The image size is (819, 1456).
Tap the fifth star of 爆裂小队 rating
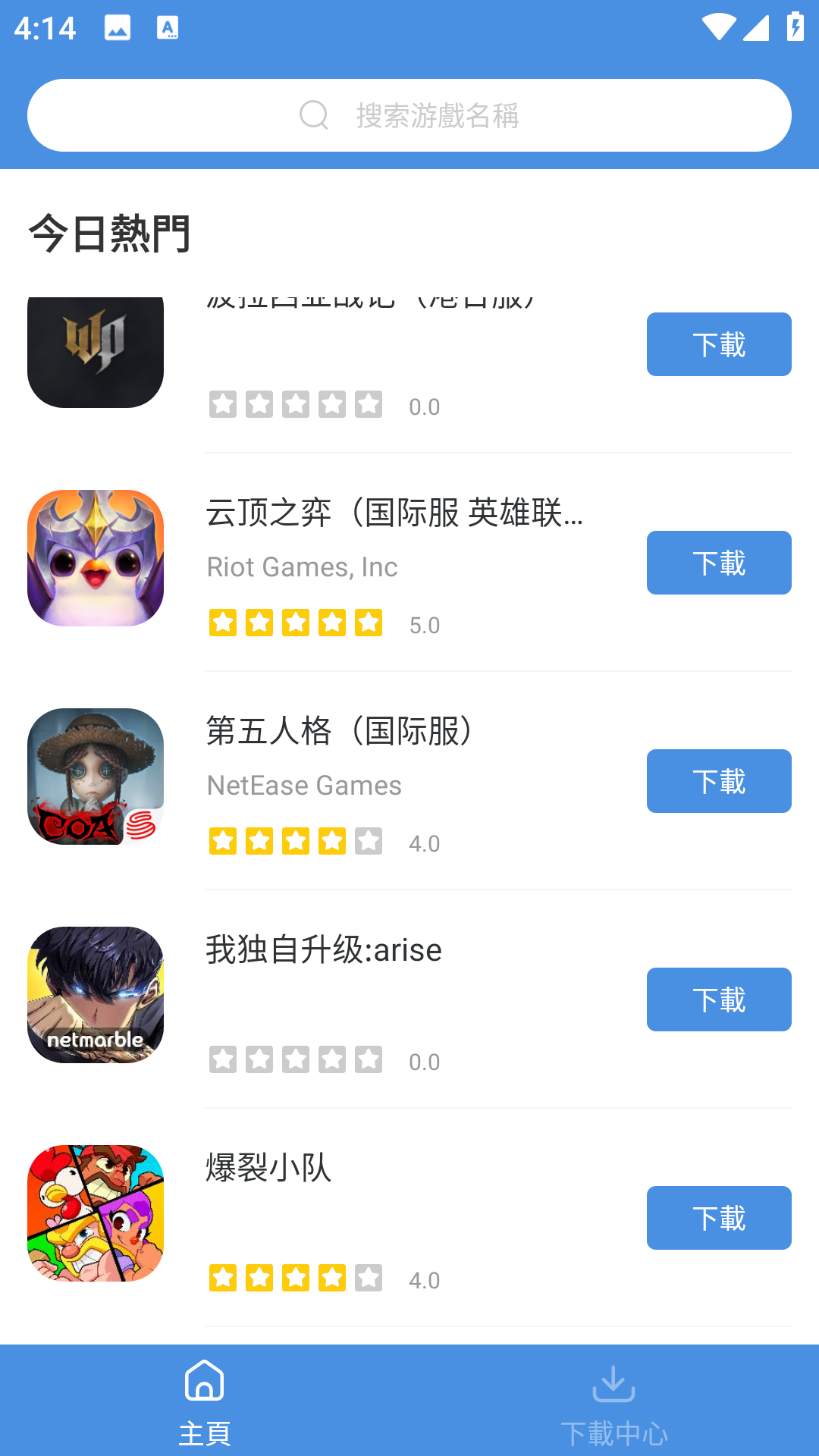point(369,1279)
